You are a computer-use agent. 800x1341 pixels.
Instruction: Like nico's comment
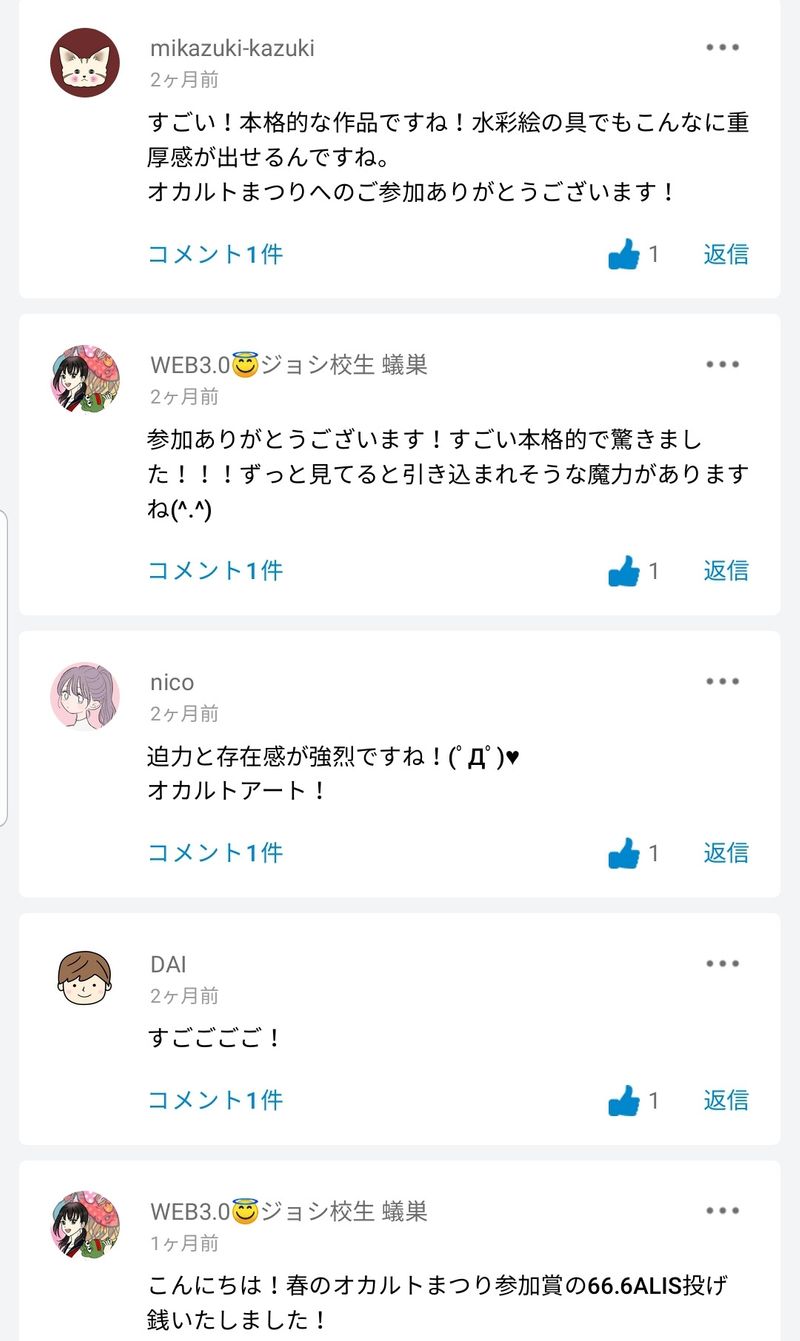[624, 854]
